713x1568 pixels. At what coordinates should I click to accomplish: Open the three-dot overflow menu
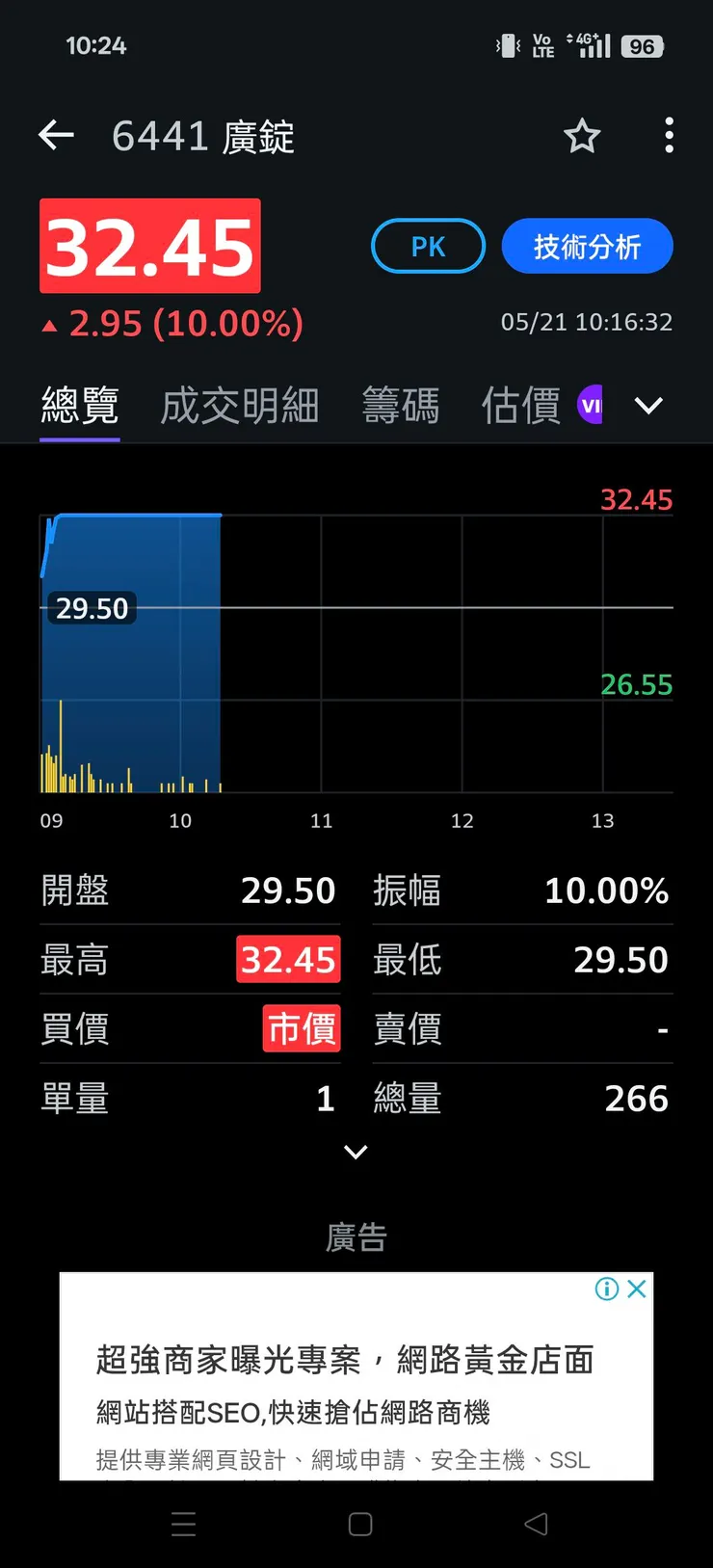click(x=669, y=136)
